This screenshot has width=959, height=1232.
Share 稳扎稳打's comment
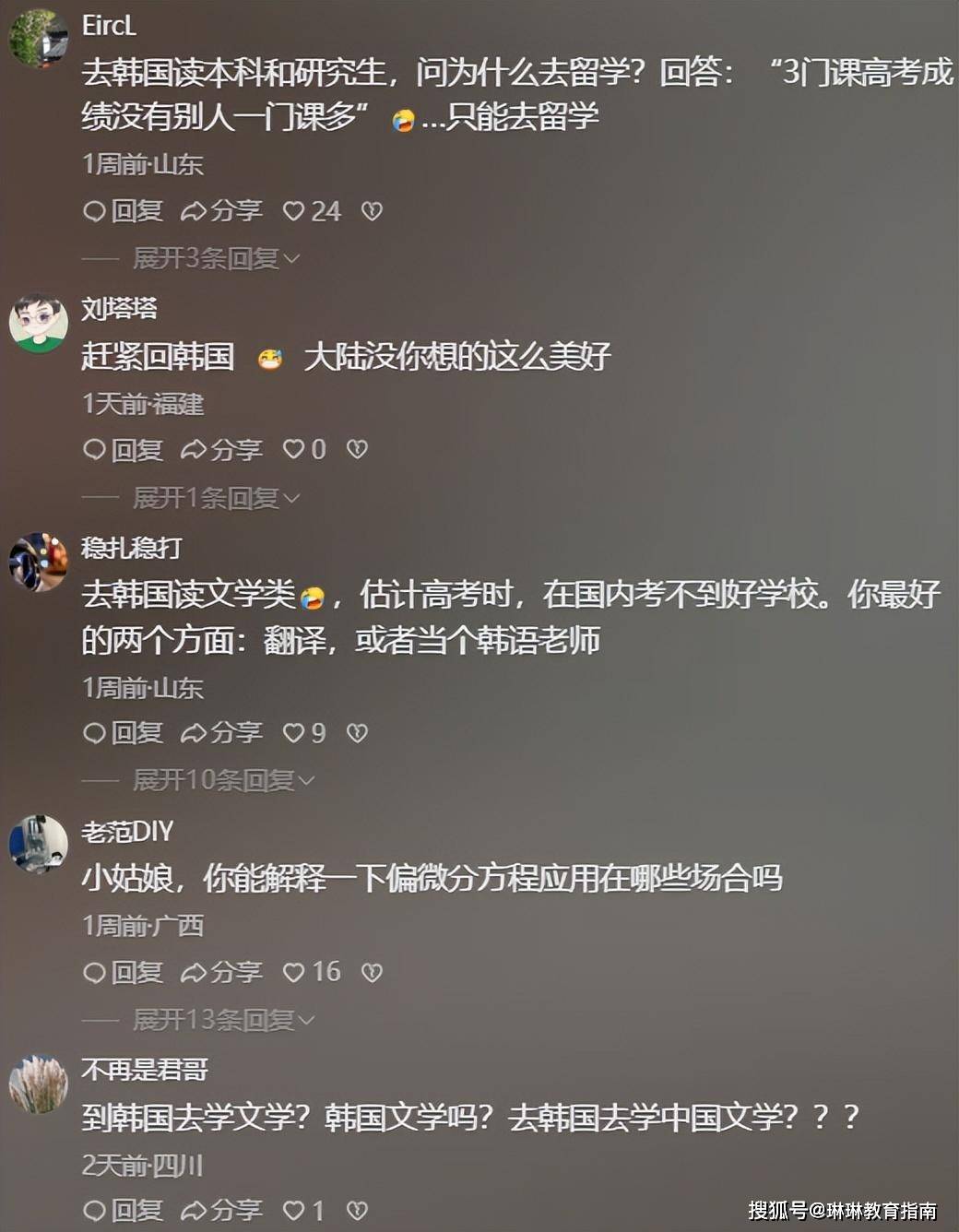(221, 733)
